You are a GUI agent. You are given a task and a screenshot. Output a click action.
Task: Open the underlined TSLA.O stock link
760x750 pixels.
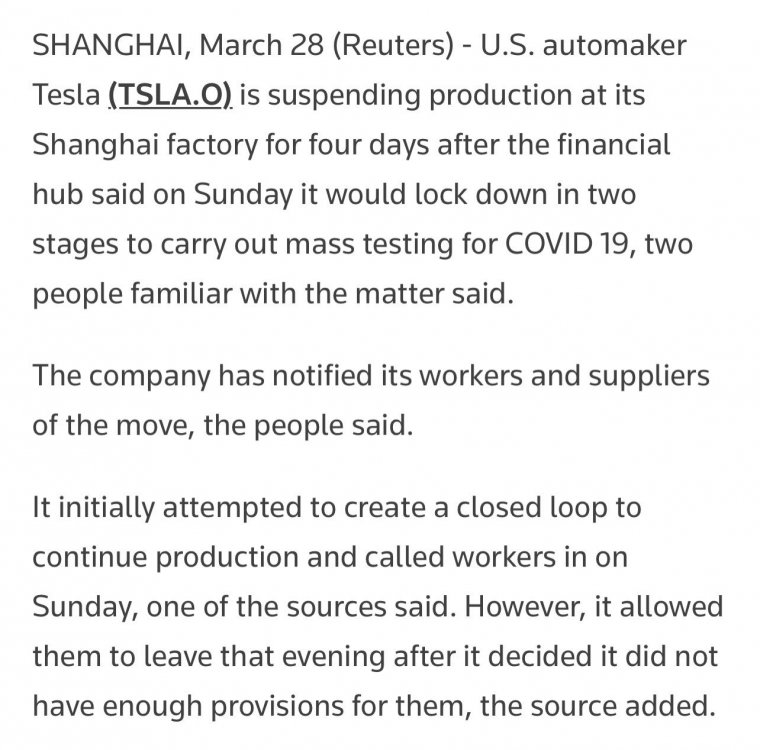coord(170,96)
